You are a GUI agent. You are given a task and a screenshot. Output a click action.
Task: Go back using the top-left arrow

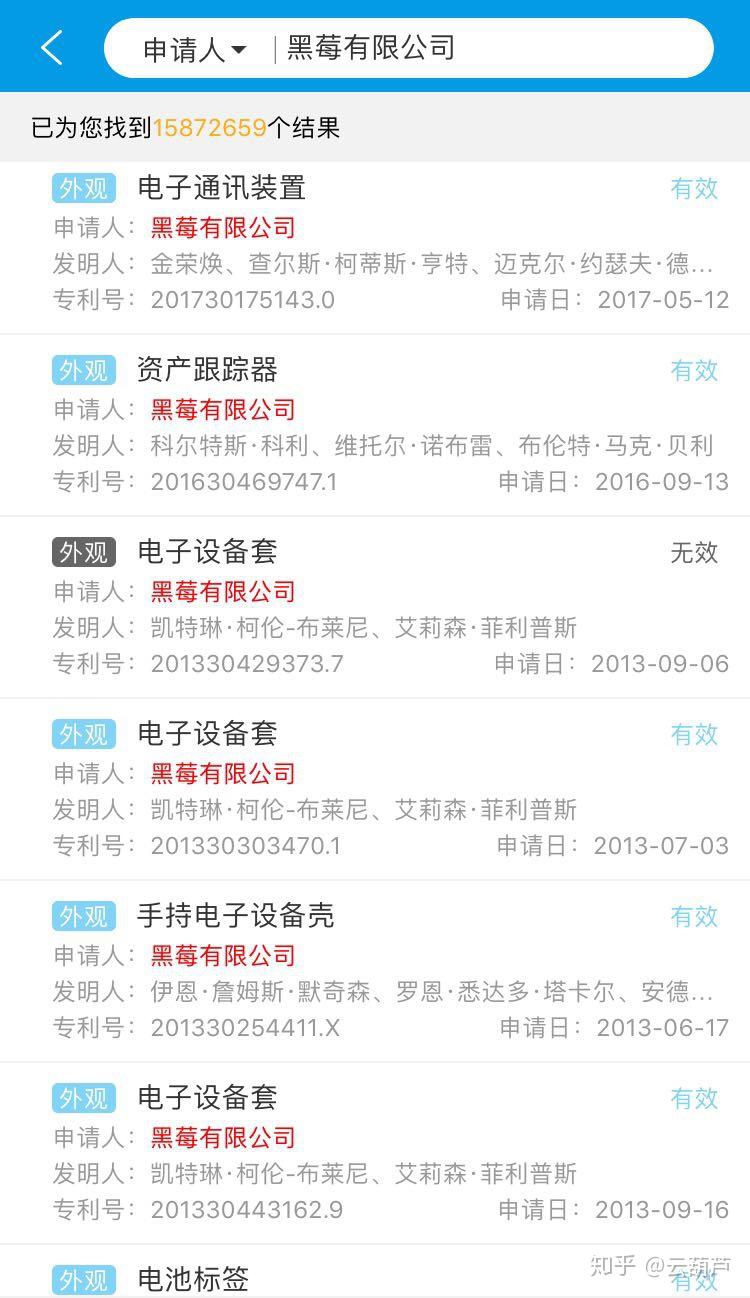(52, 48)
